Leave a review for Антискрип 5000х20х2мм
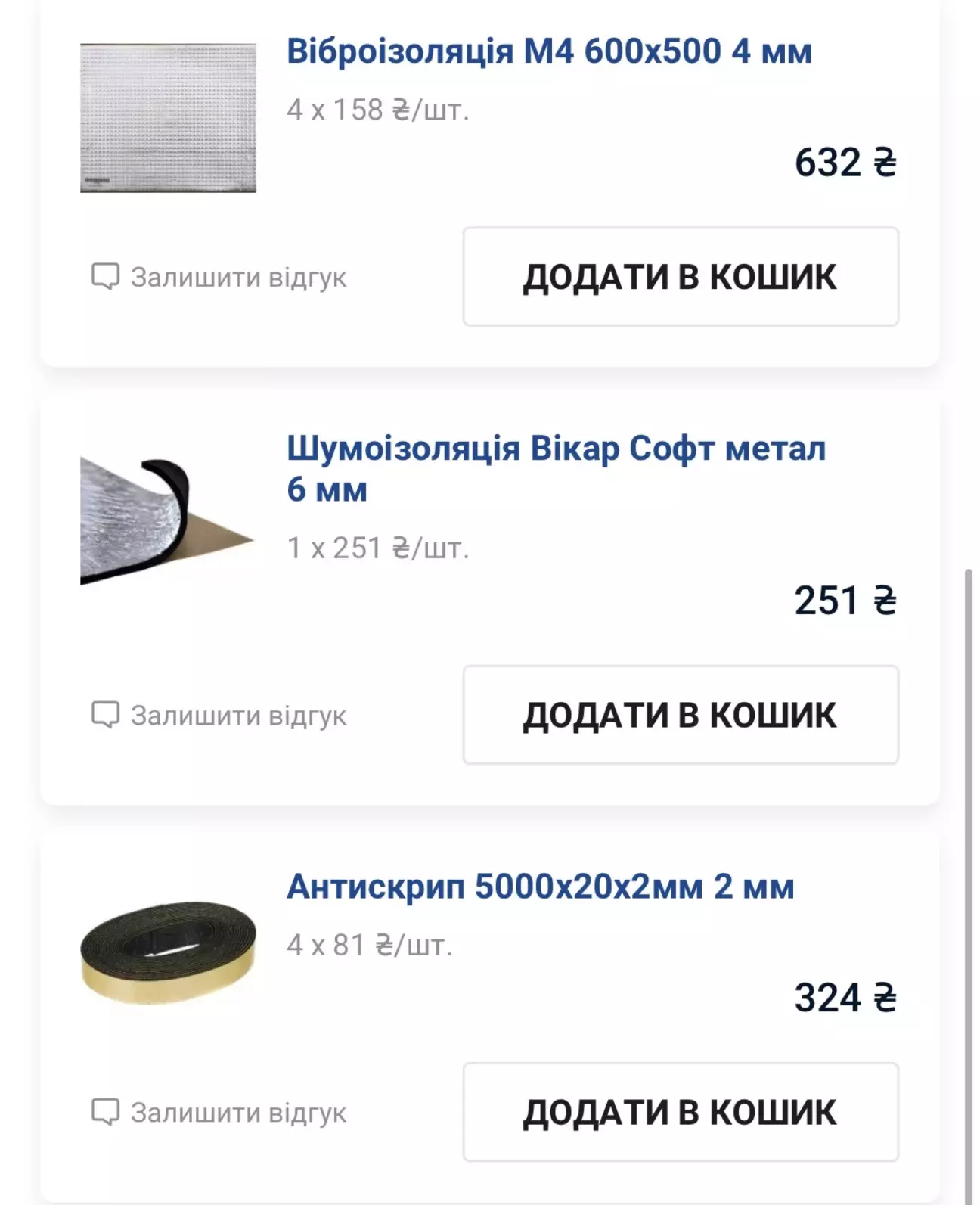980x1205 pixels. click(x=219, y=1113)
